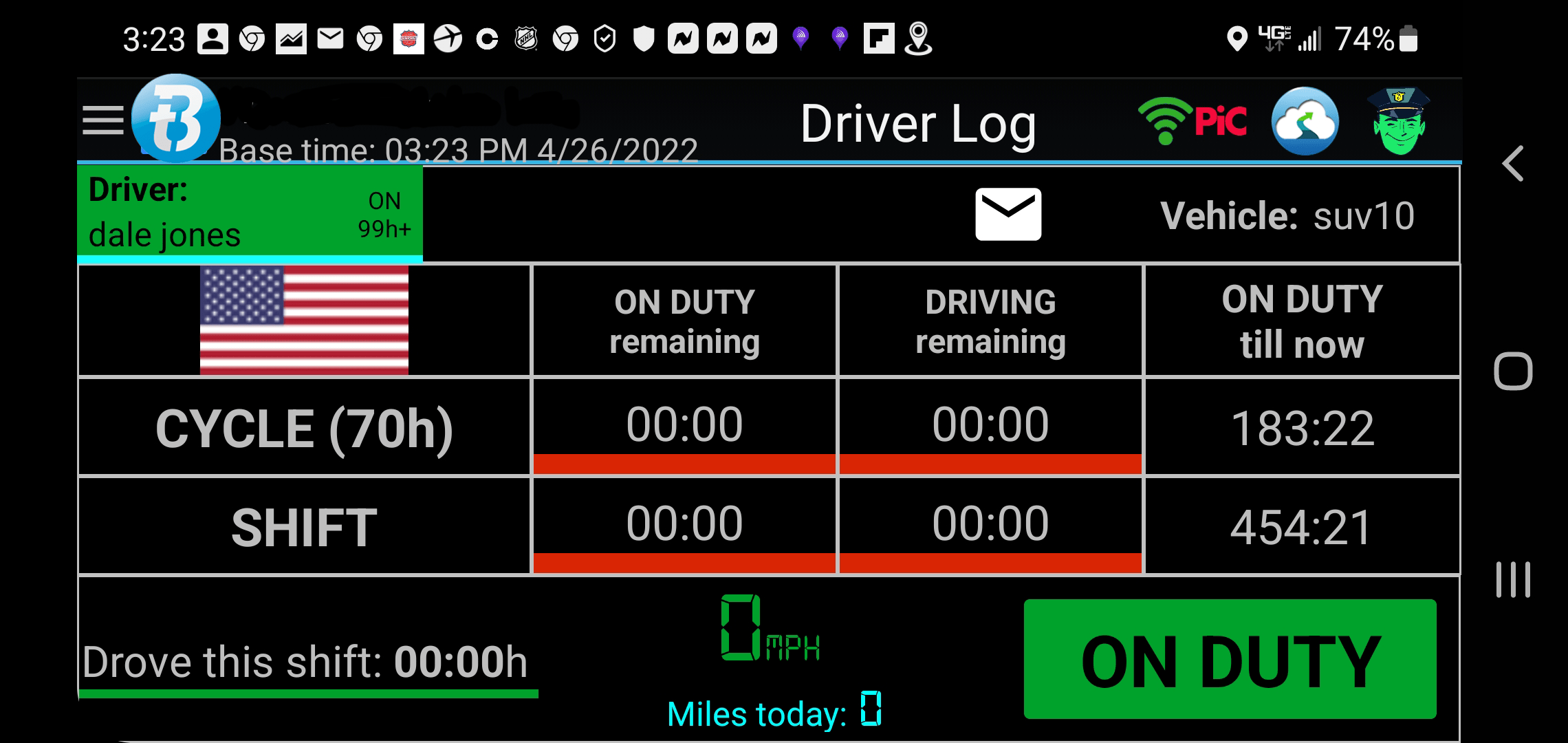Select the driver dale jones panel
The image size is (1568, 743).
tap(250, 213)
